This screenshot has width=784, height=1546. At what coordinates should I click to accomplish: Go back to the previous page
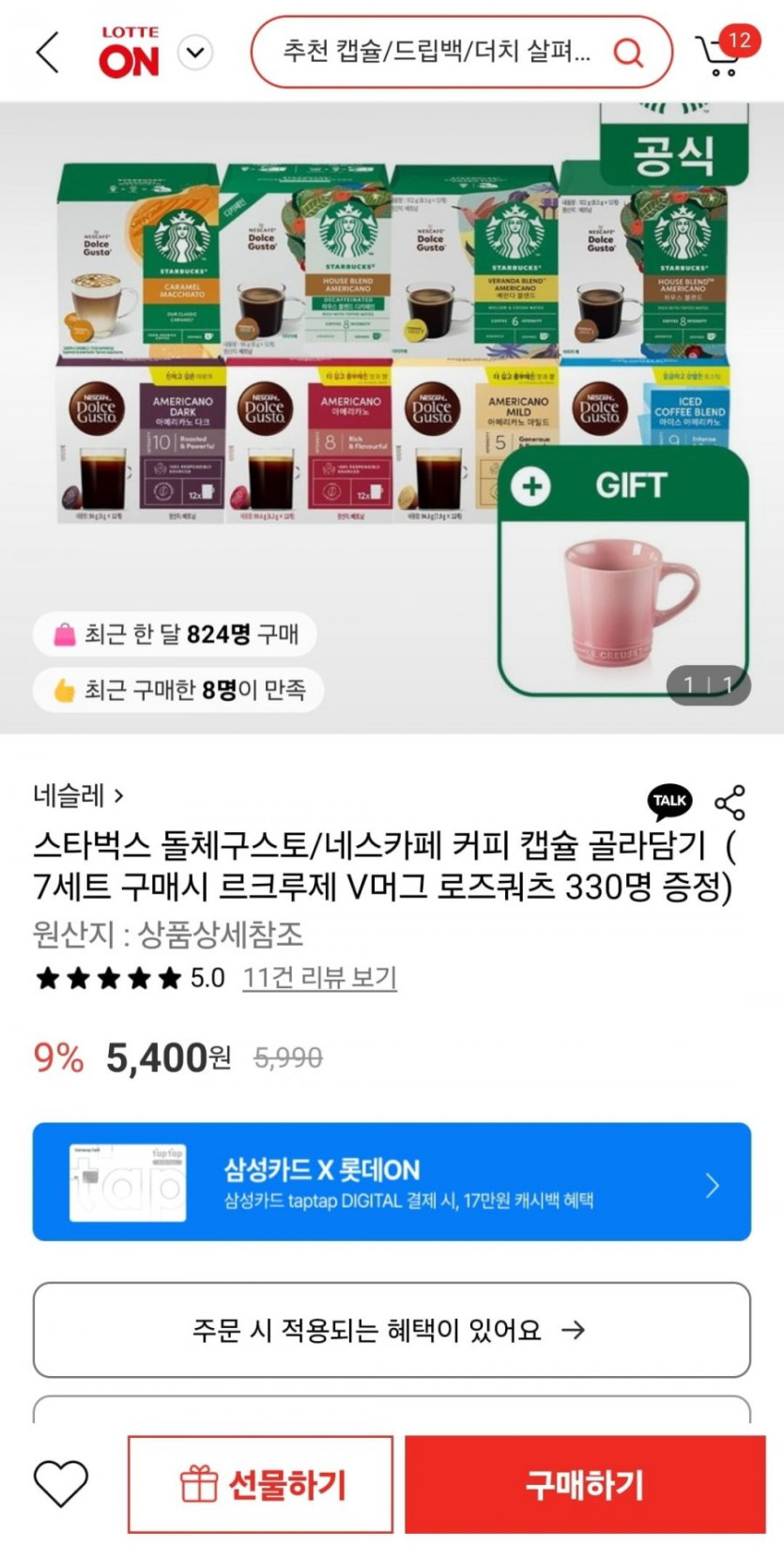(x=47, y=52)
